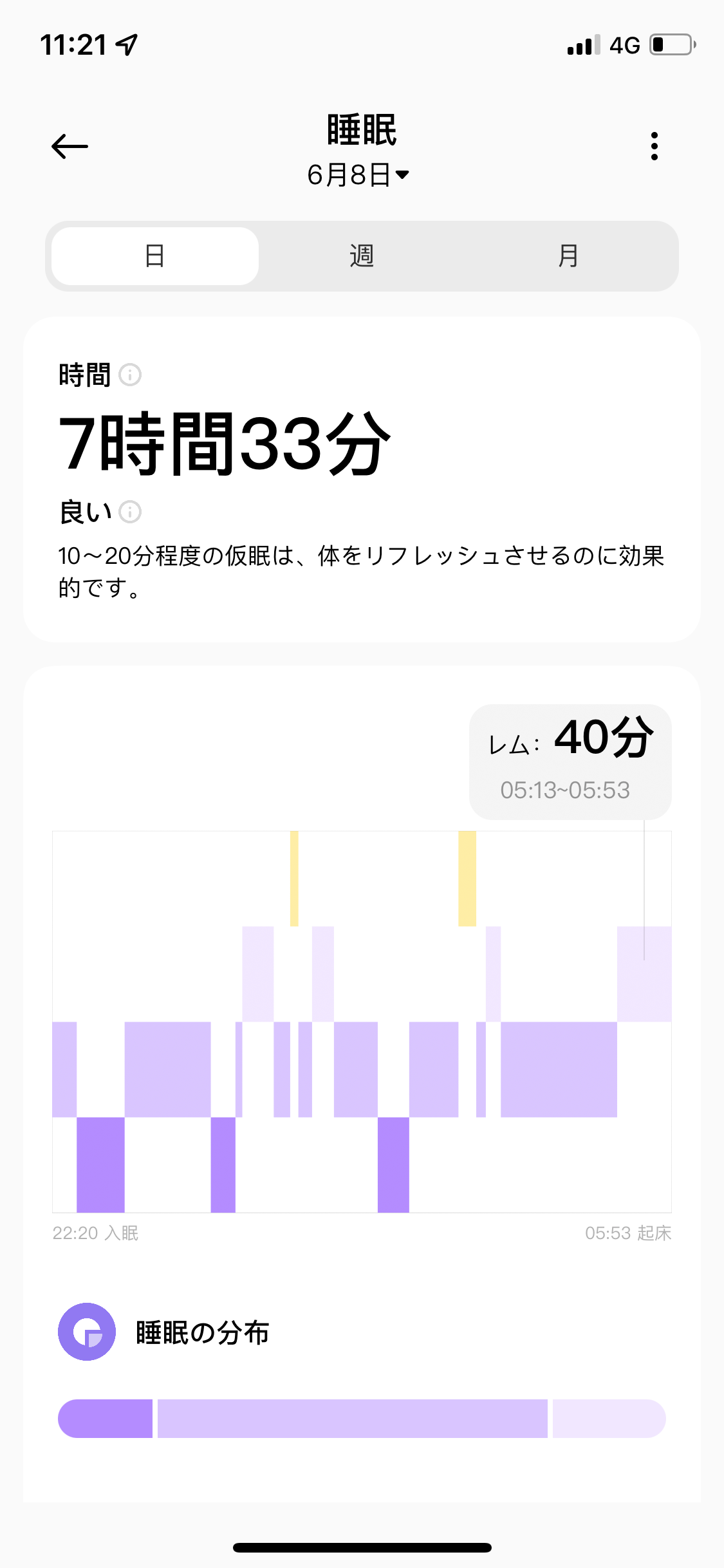Switch to the 週 tab

[x=362, y=256]
